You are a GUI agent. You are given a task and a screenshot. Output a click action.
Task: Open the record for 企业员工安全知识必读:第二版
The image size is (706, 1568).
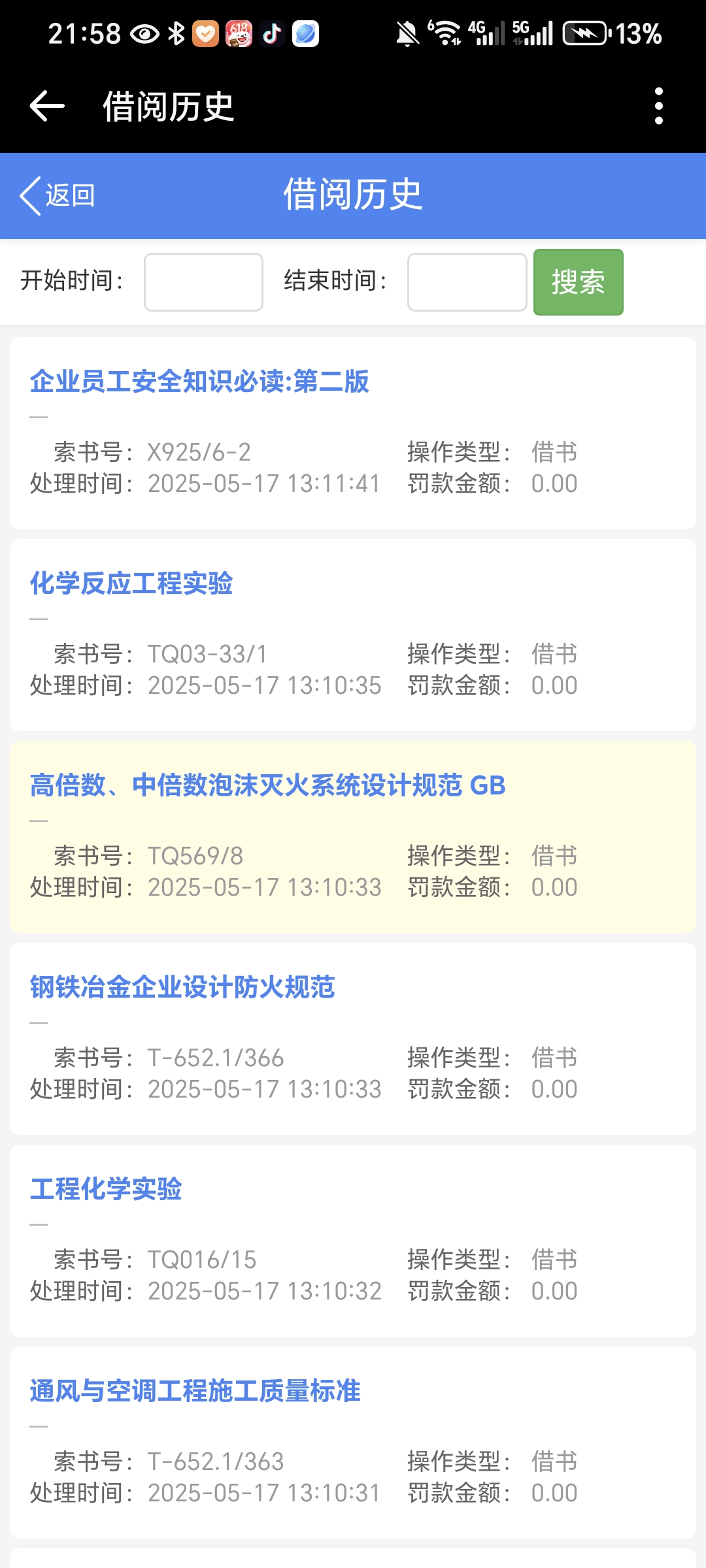click(x=199, y=382)
